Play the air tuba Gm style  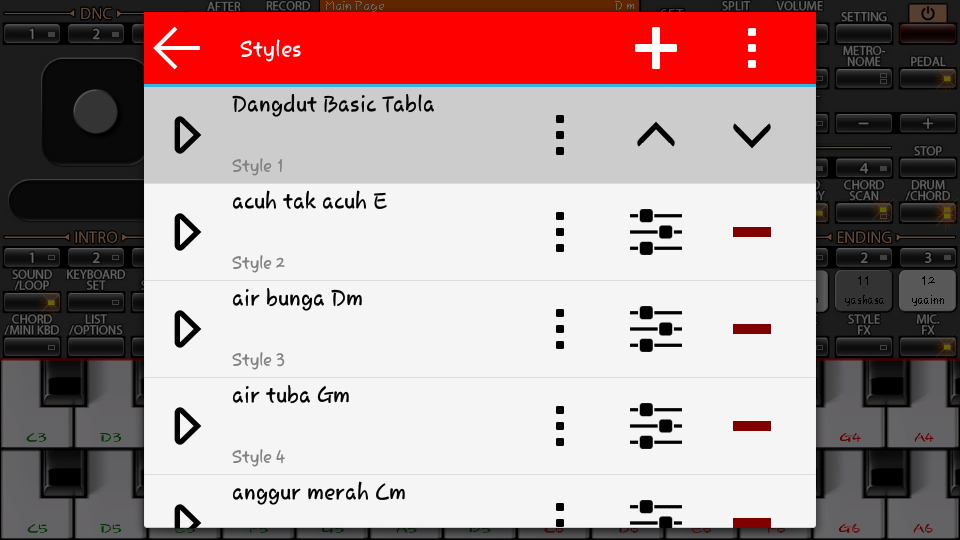click(187, 426)
